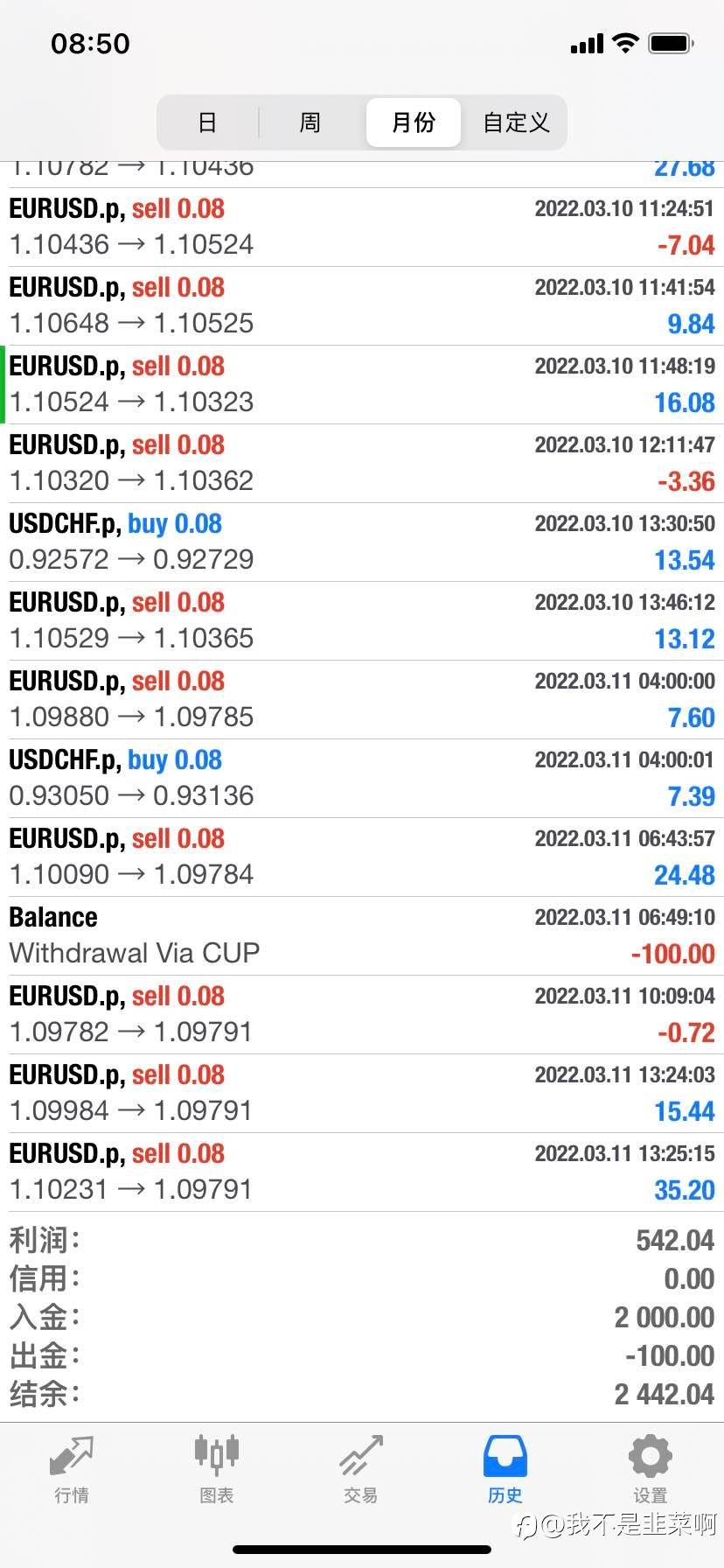
Task: Go to the 图表 chart tab
Action: pyautogui.click(x=216, y=1470)
